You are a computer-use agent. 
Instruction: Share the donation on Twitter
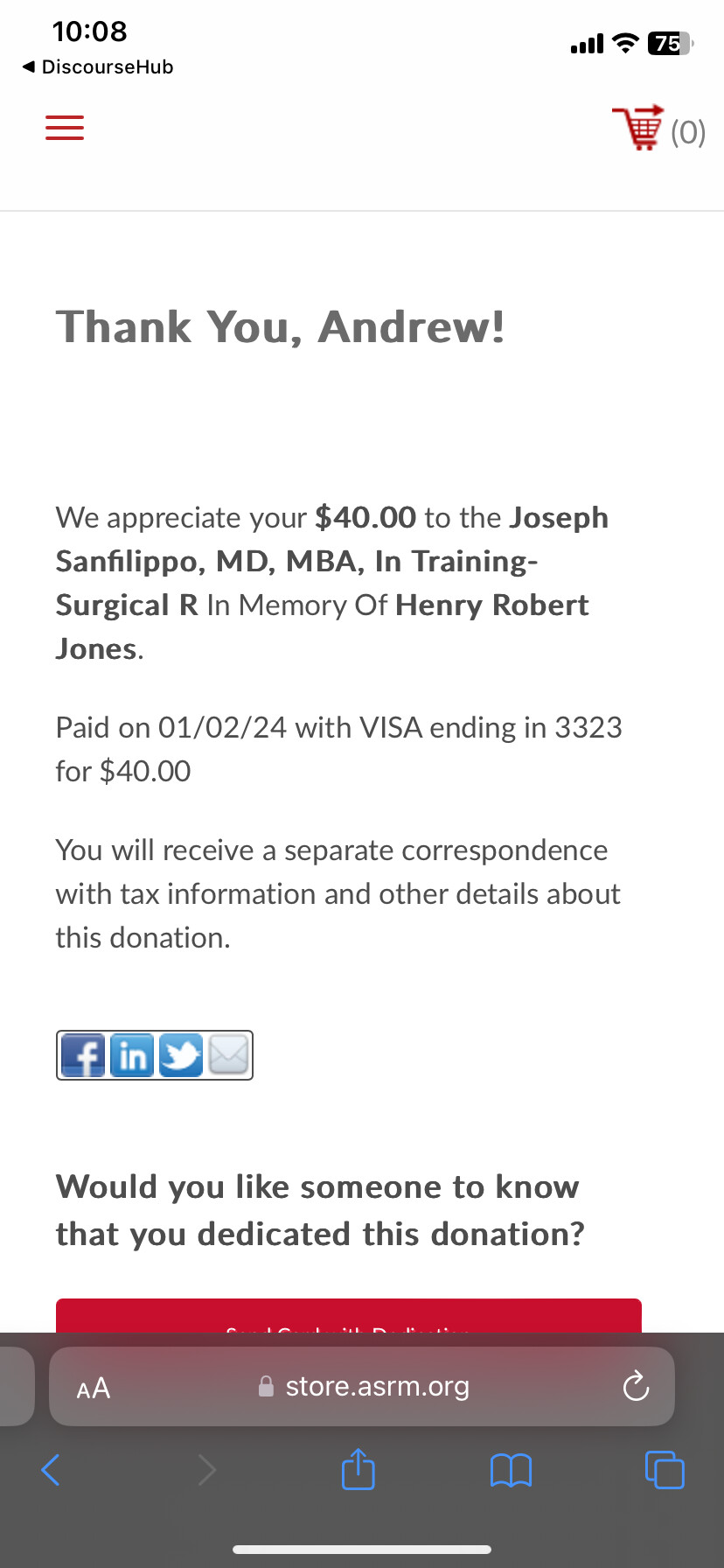(181, 1055)
